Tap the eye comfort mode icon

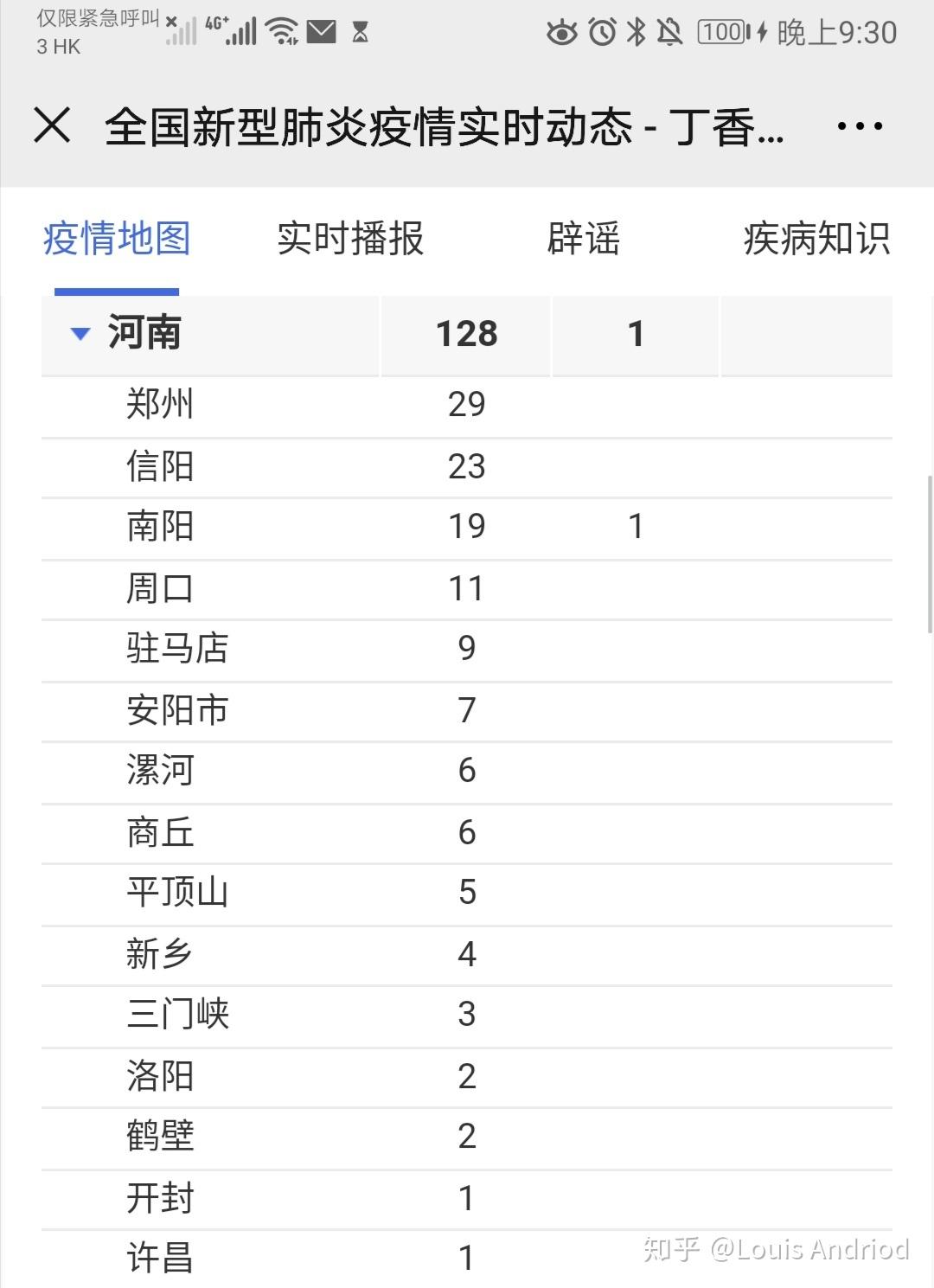point(562,31)
